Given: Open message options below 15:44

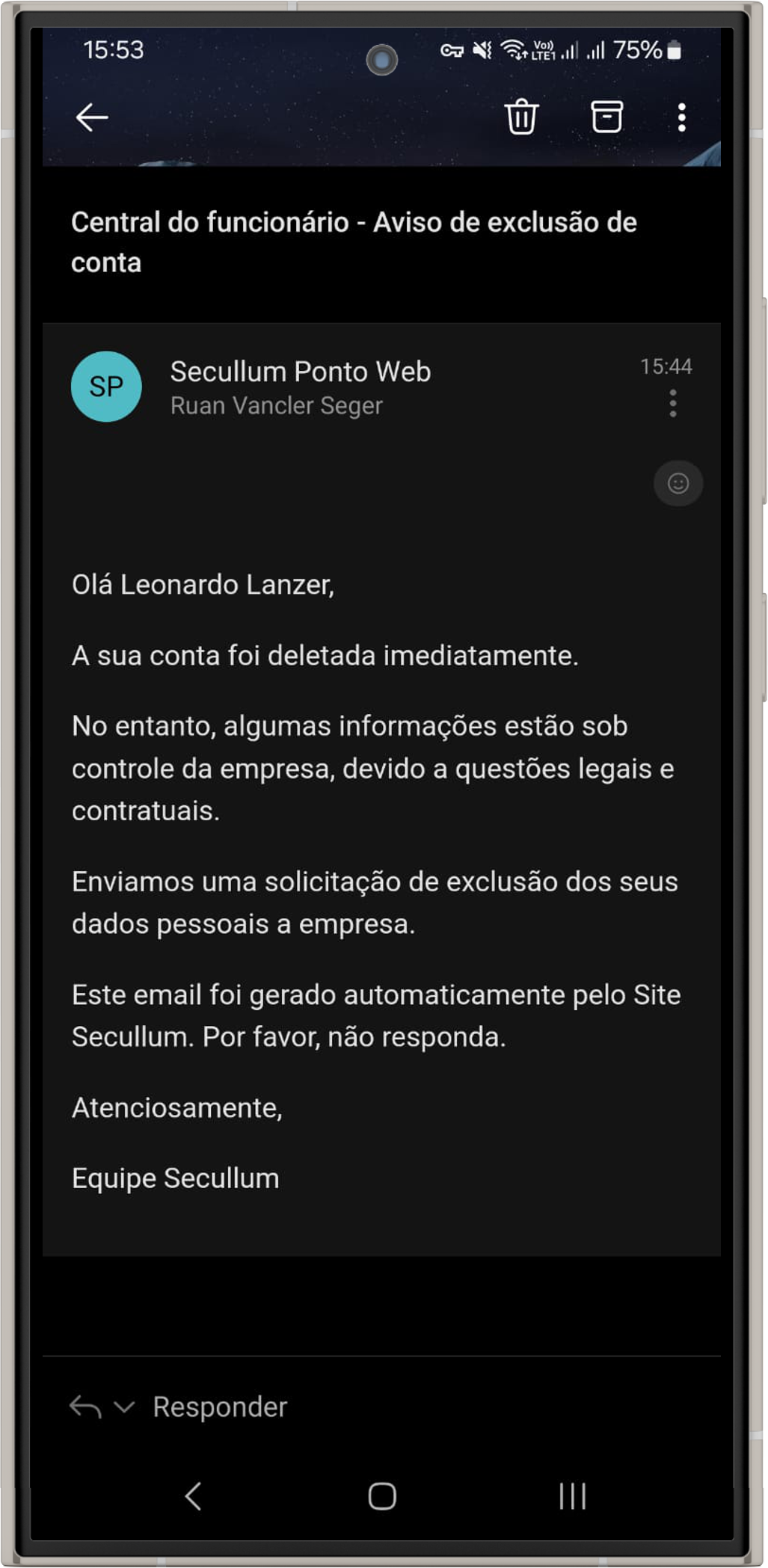Looking at the screenshot, I should pos(673,403).
